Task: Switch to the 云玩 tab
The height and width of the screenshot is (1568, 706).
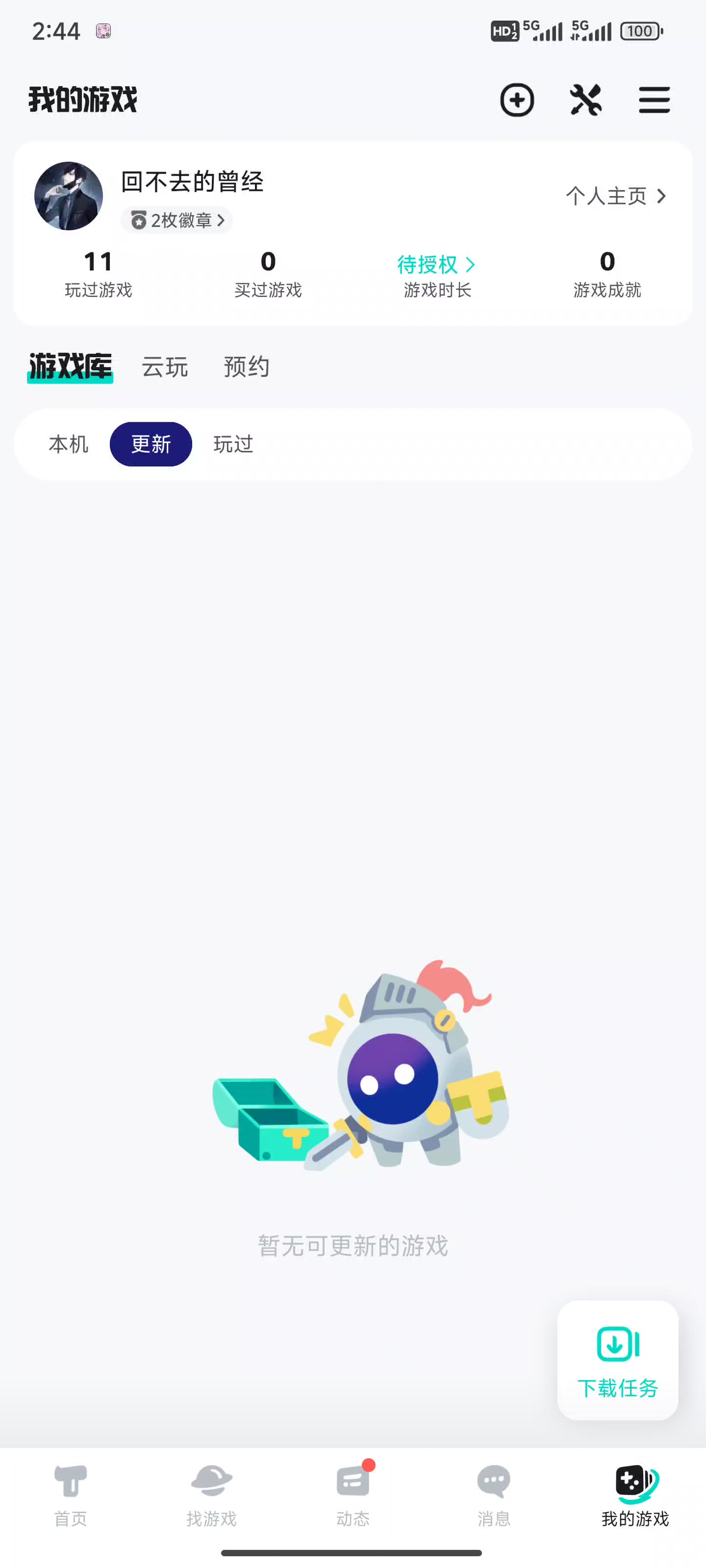Action: [164, 367]
